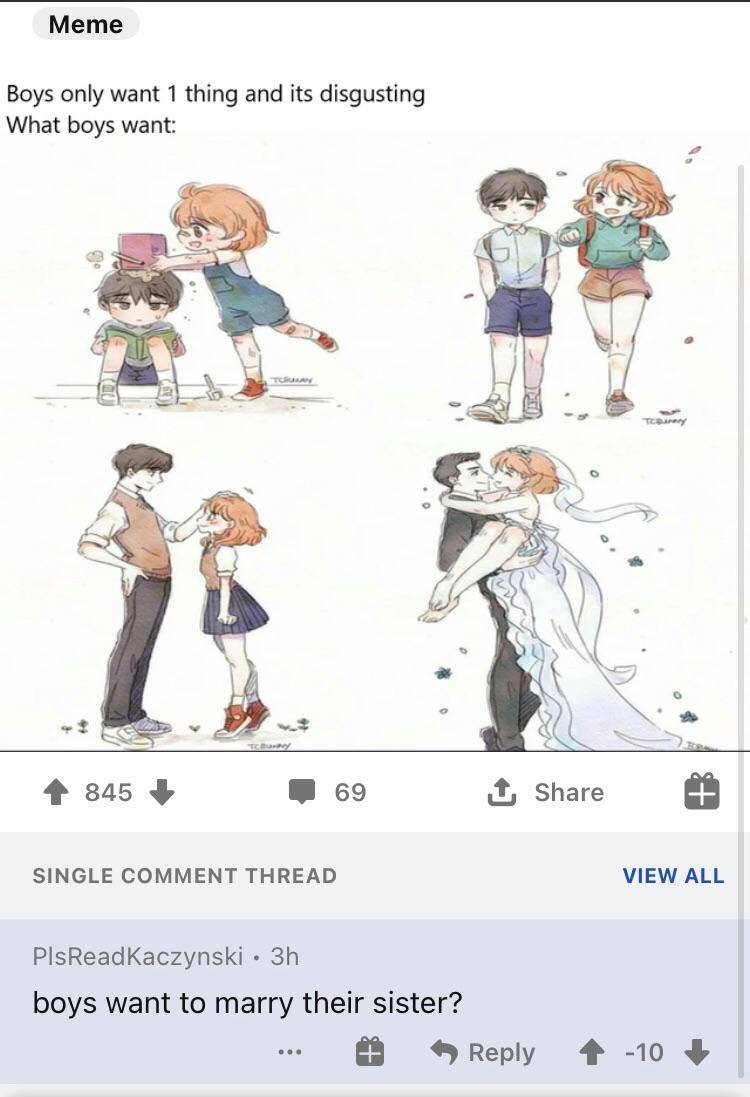Reply to PlsReadKaczynski's comment
750x1097 pixels.
point(483,1052)
